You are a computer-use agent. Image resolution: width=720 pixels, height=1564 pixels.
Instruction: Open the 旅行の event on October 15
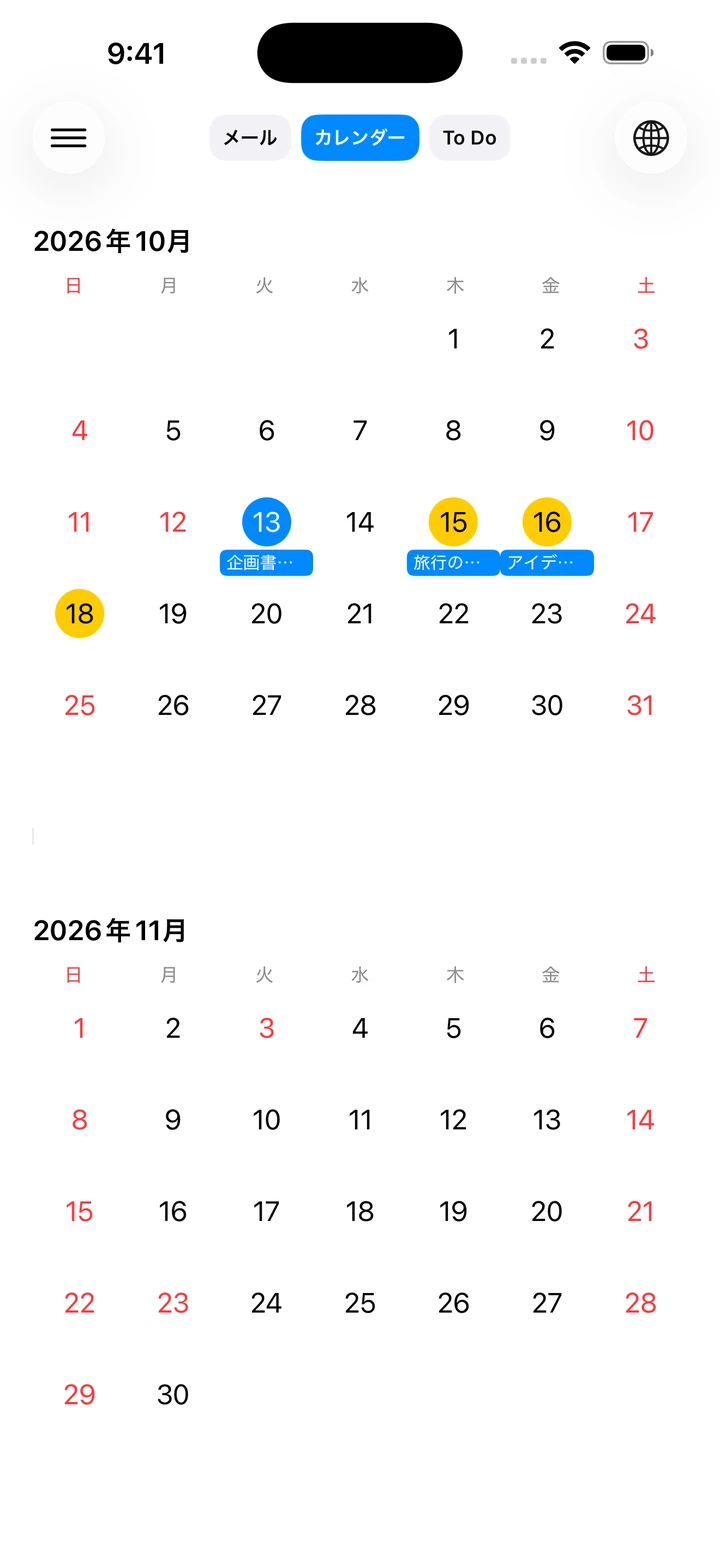tap(453, 563)
